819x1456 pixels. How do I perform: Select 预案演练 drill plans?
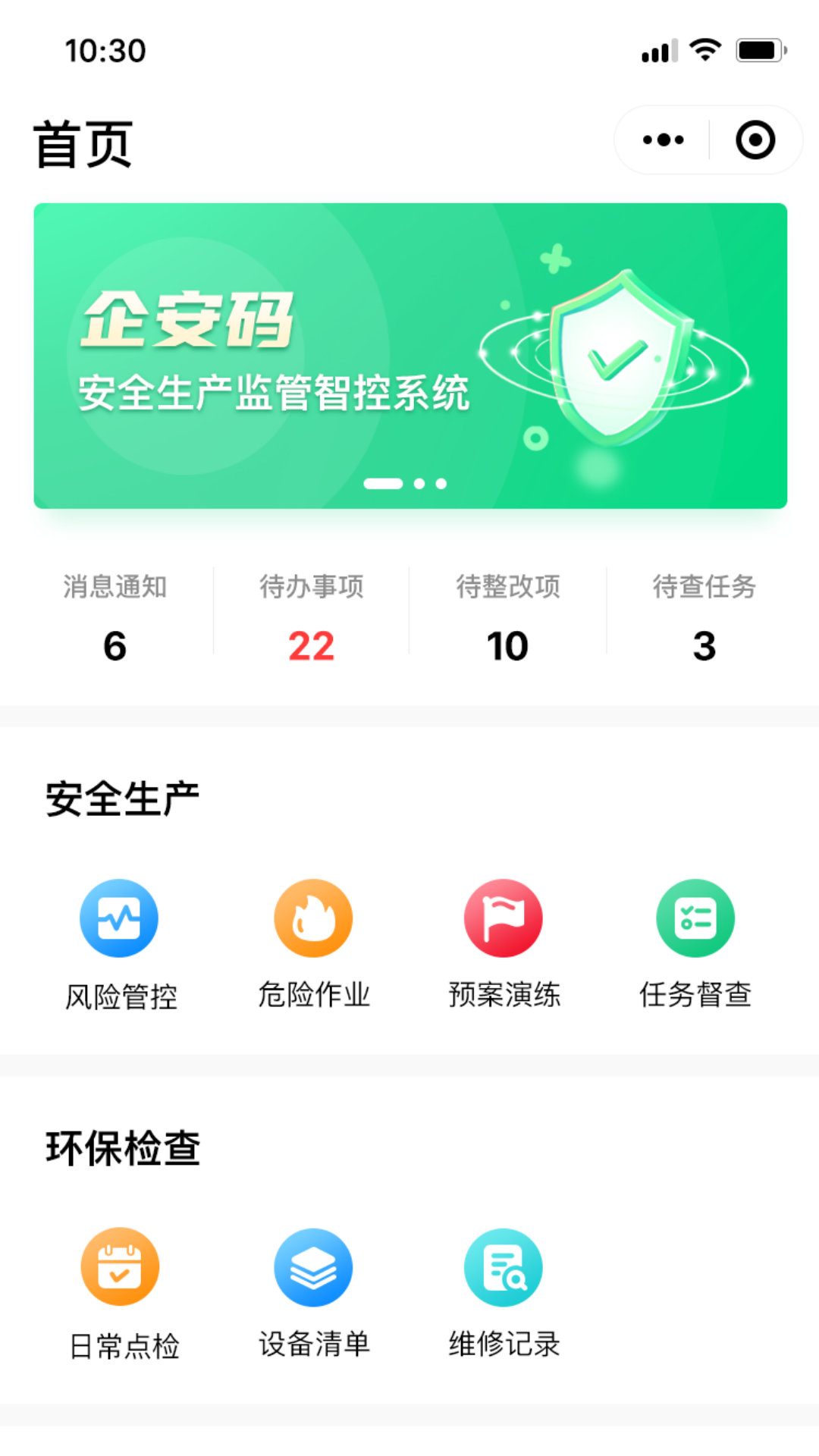click(x=504, y=943)
